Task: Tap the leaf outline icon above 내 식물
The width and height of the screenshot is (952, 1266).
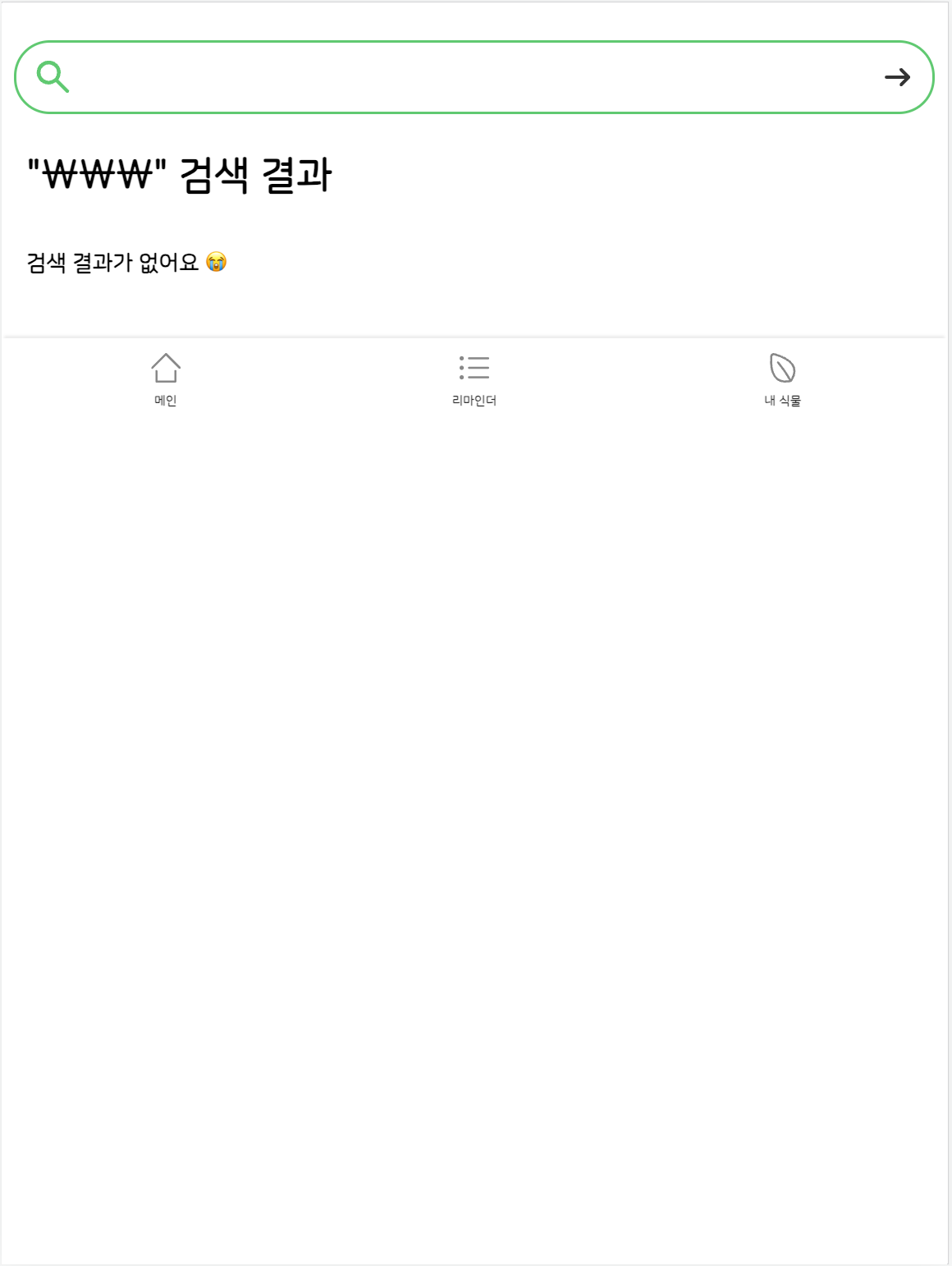Action: click(783, 369)
